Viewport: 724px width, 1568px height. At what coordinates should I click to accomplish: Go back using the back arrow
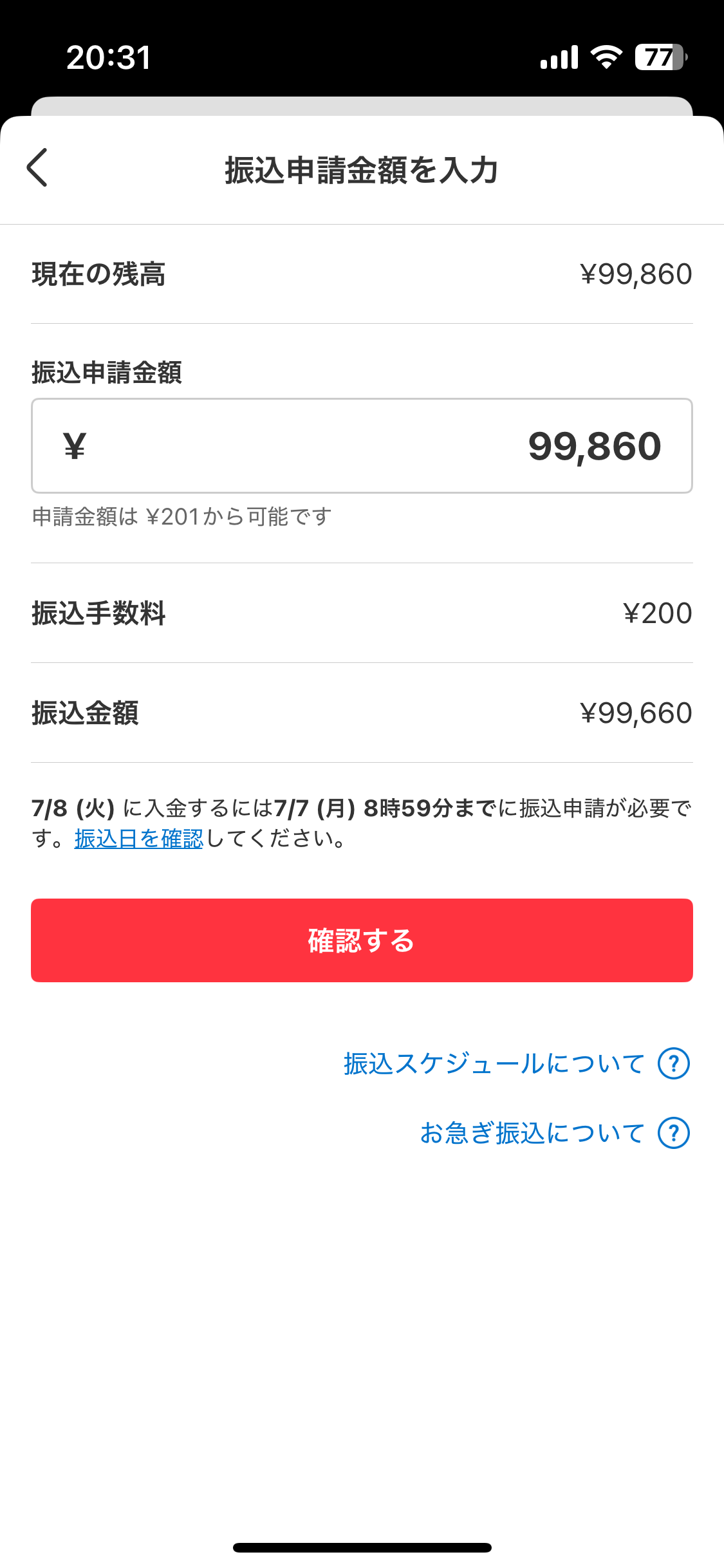(37, 168)
